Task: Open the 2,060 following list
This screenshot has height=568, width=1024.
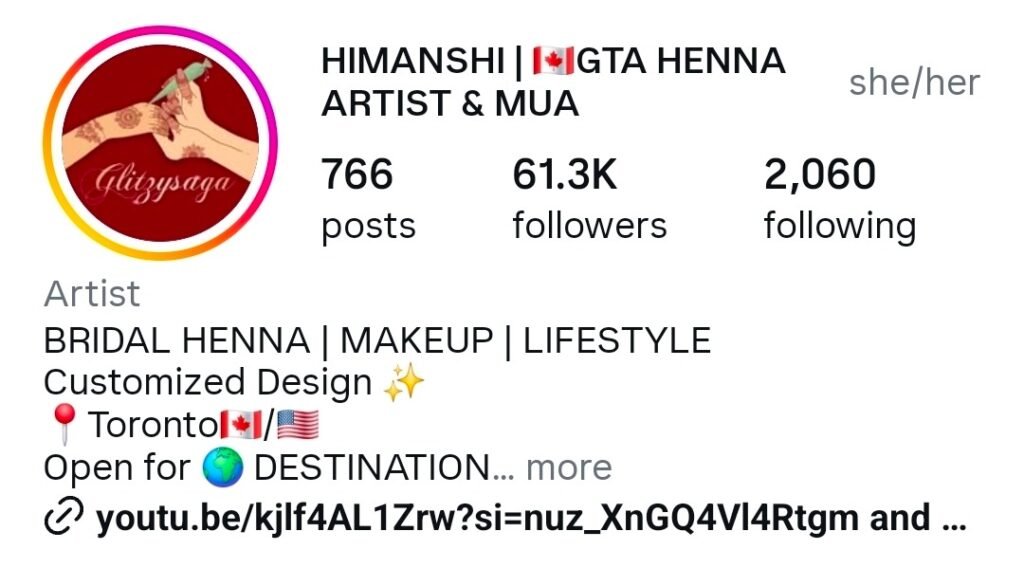Action: click(x=838, y=200)
